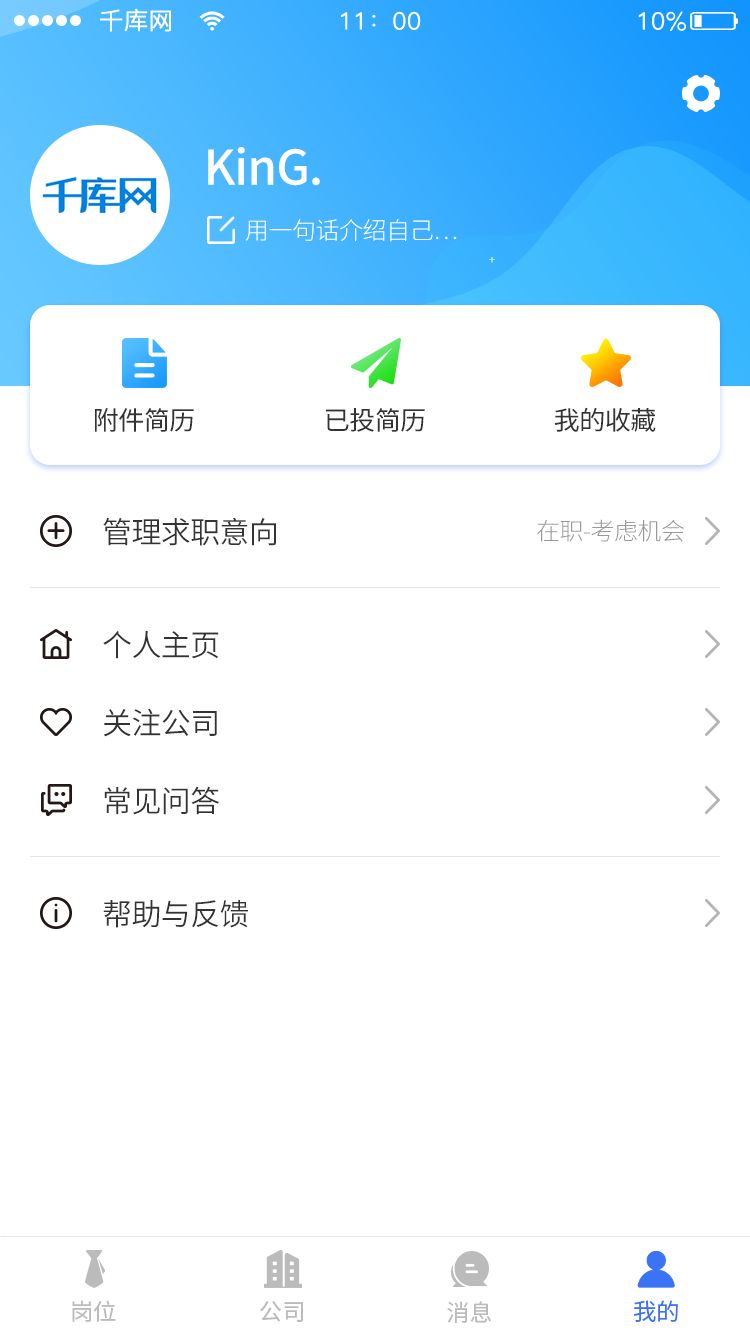Select the 我的 tab
Image resolution: width=750 pixels, height=1334 pixels.
click(x=656, y=1286)
